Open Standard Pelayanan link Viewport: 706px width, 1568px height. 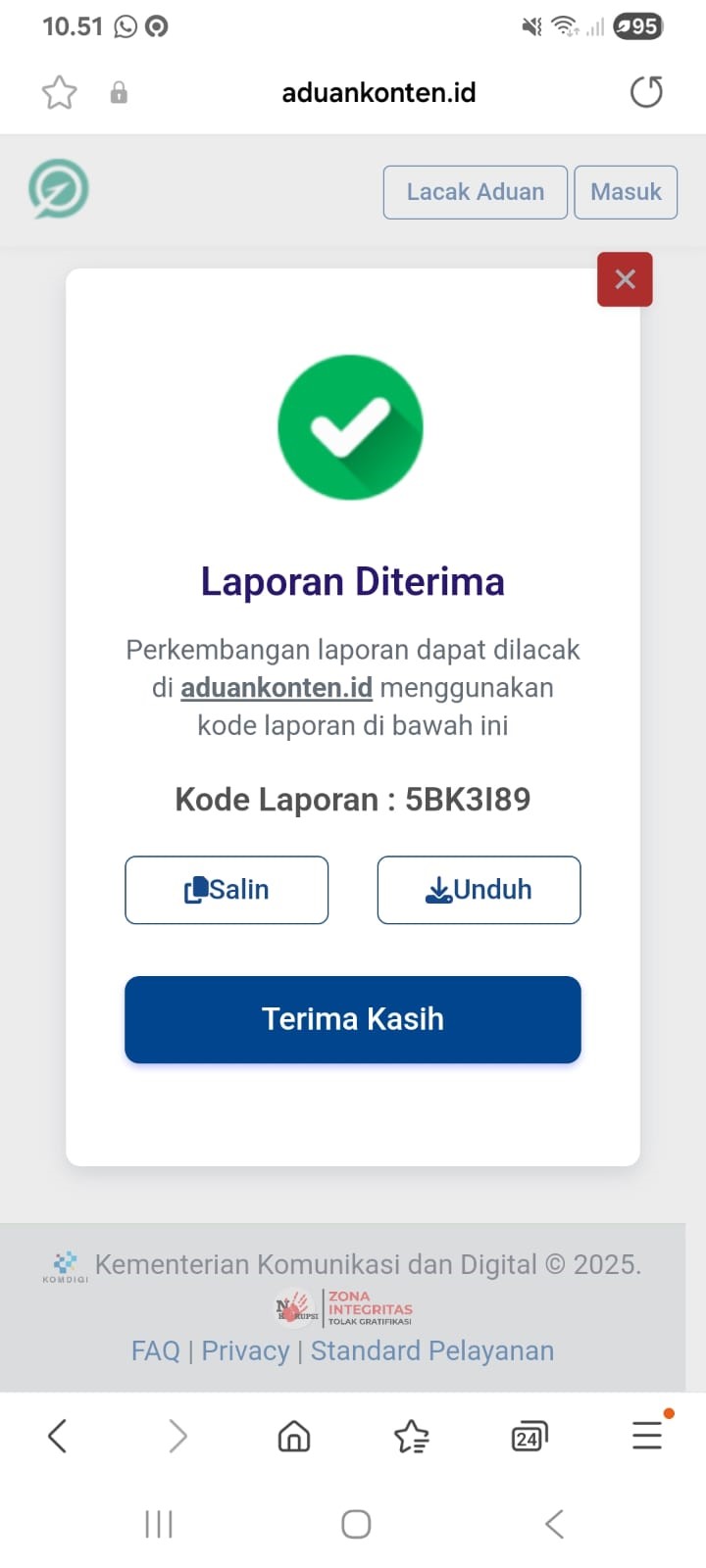pyautogui.click(x=432, y=1350)
